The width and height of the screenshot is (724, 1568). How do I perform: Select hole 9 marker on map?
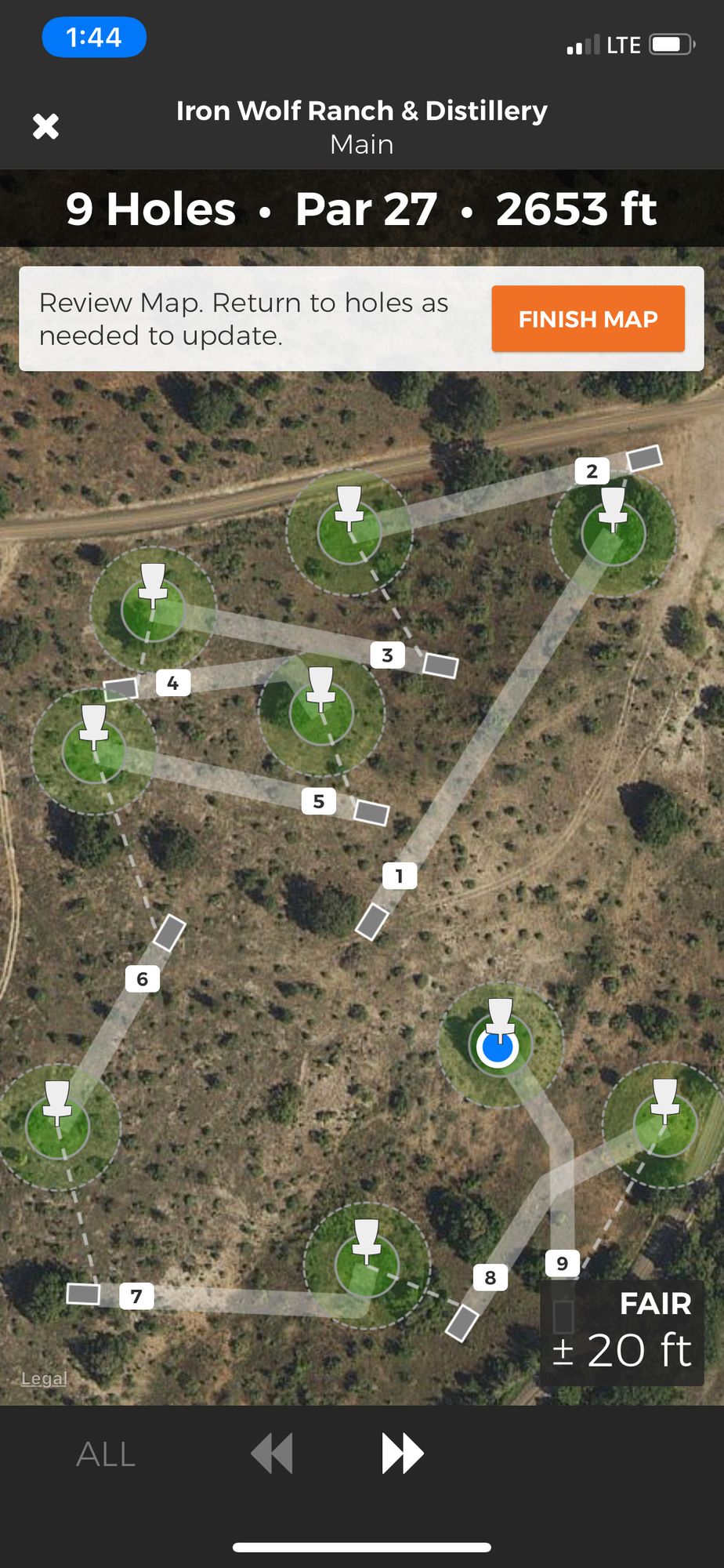(x=562, y=1263)
